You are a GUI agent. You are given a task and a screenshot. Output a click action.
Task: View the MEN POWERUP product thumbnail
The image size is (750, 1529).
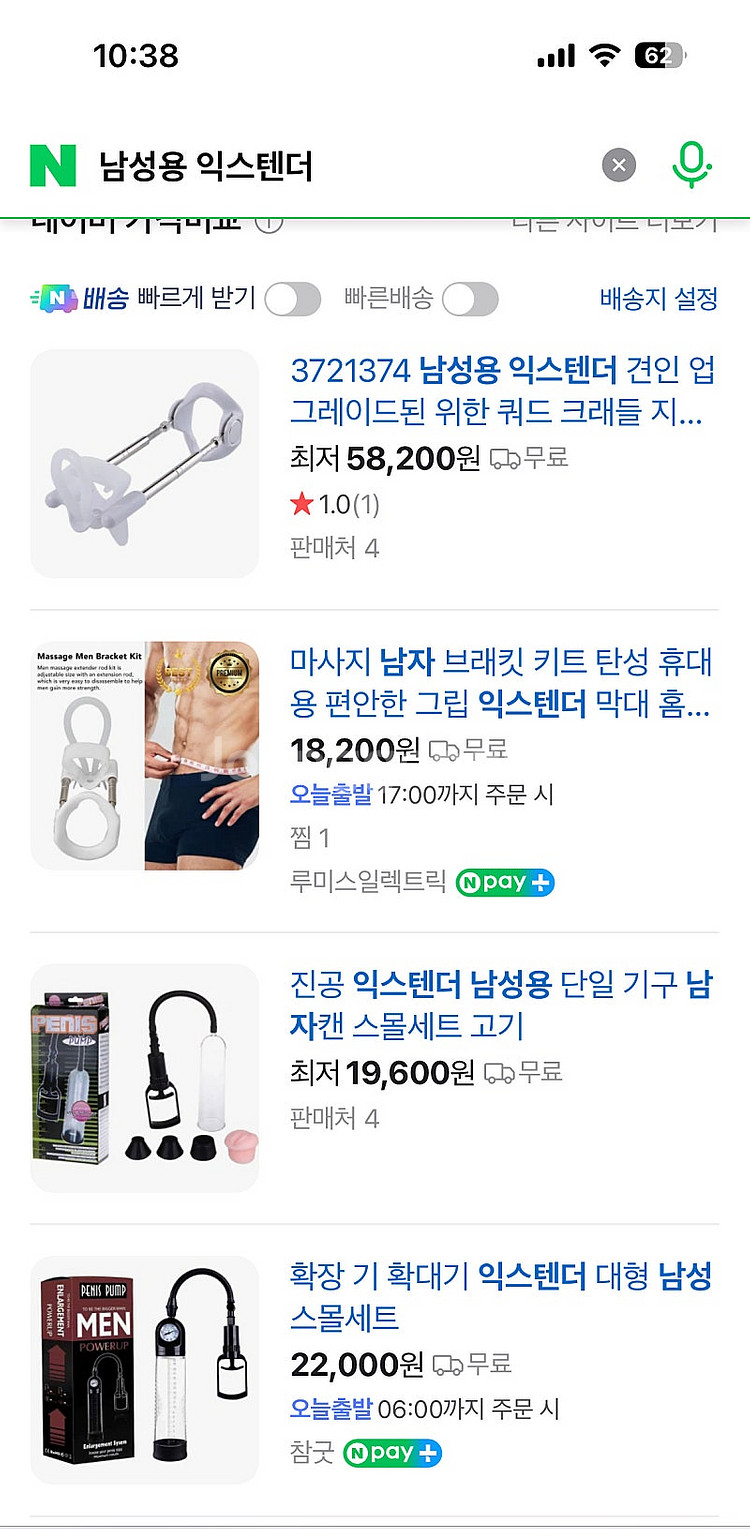click(x=145, y=1369)
